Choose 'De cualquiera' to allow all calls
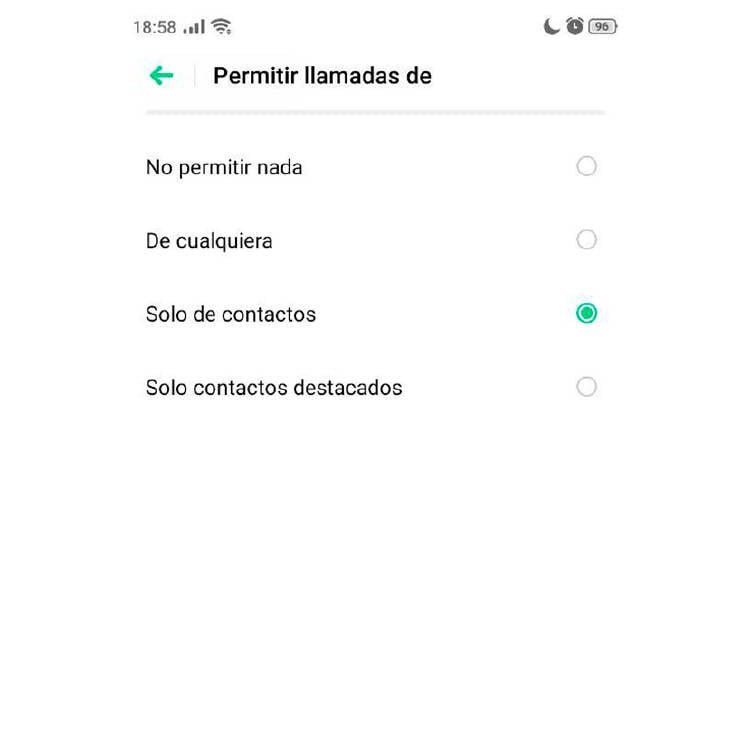 click(586, 240)
